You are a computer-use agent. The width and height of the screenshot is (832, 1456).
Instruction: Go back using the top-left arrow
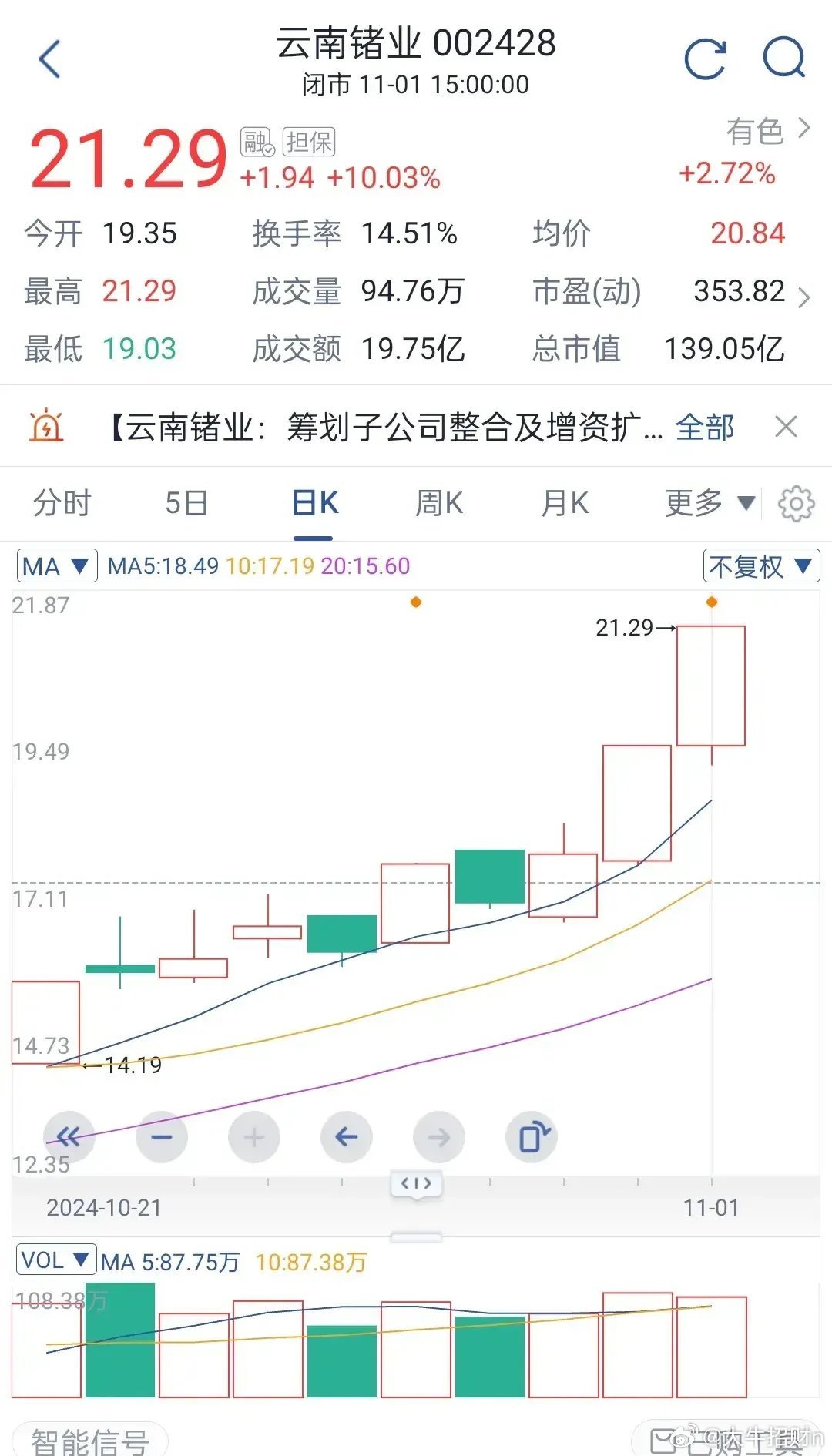pyautogui.click(x=49, y=59)
